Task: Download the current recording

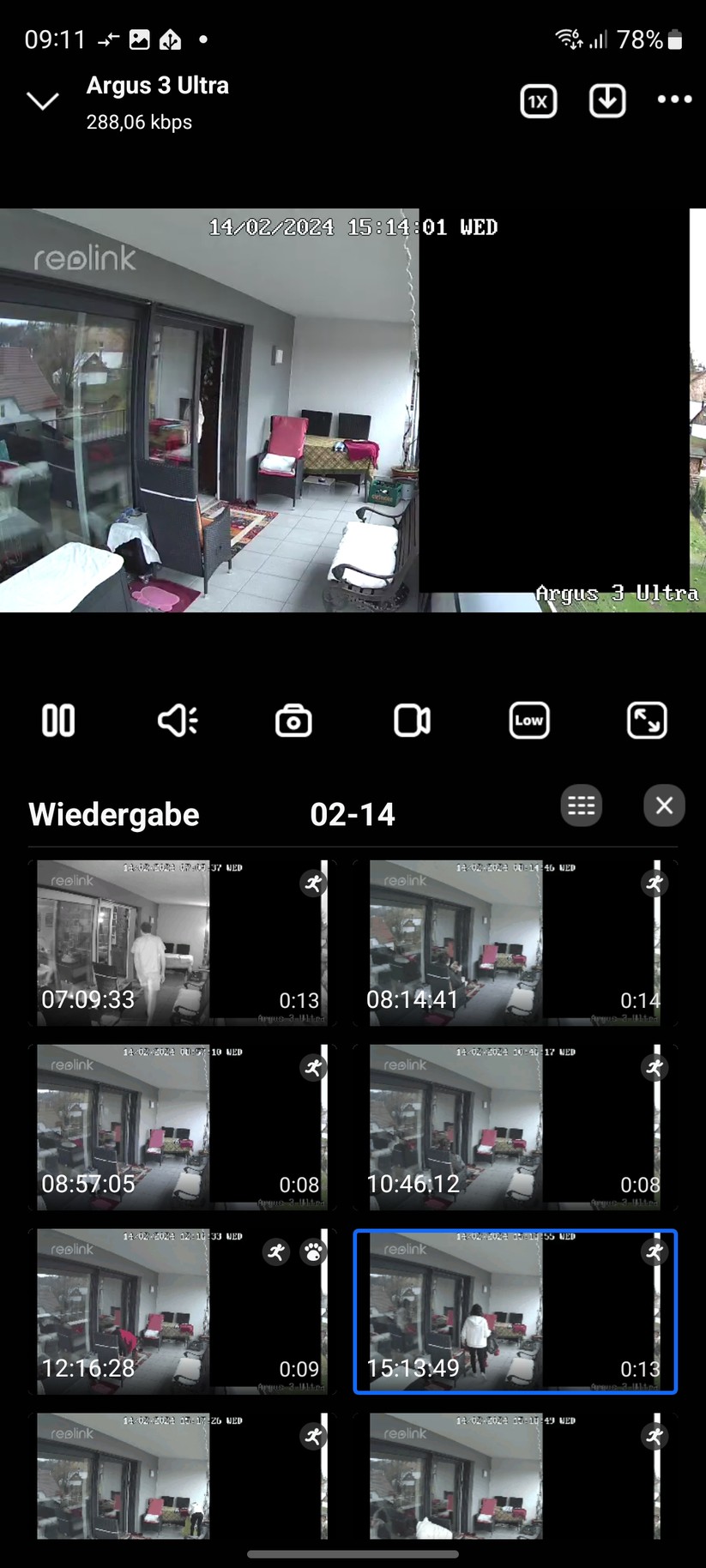Action: (x=606, y=100)
